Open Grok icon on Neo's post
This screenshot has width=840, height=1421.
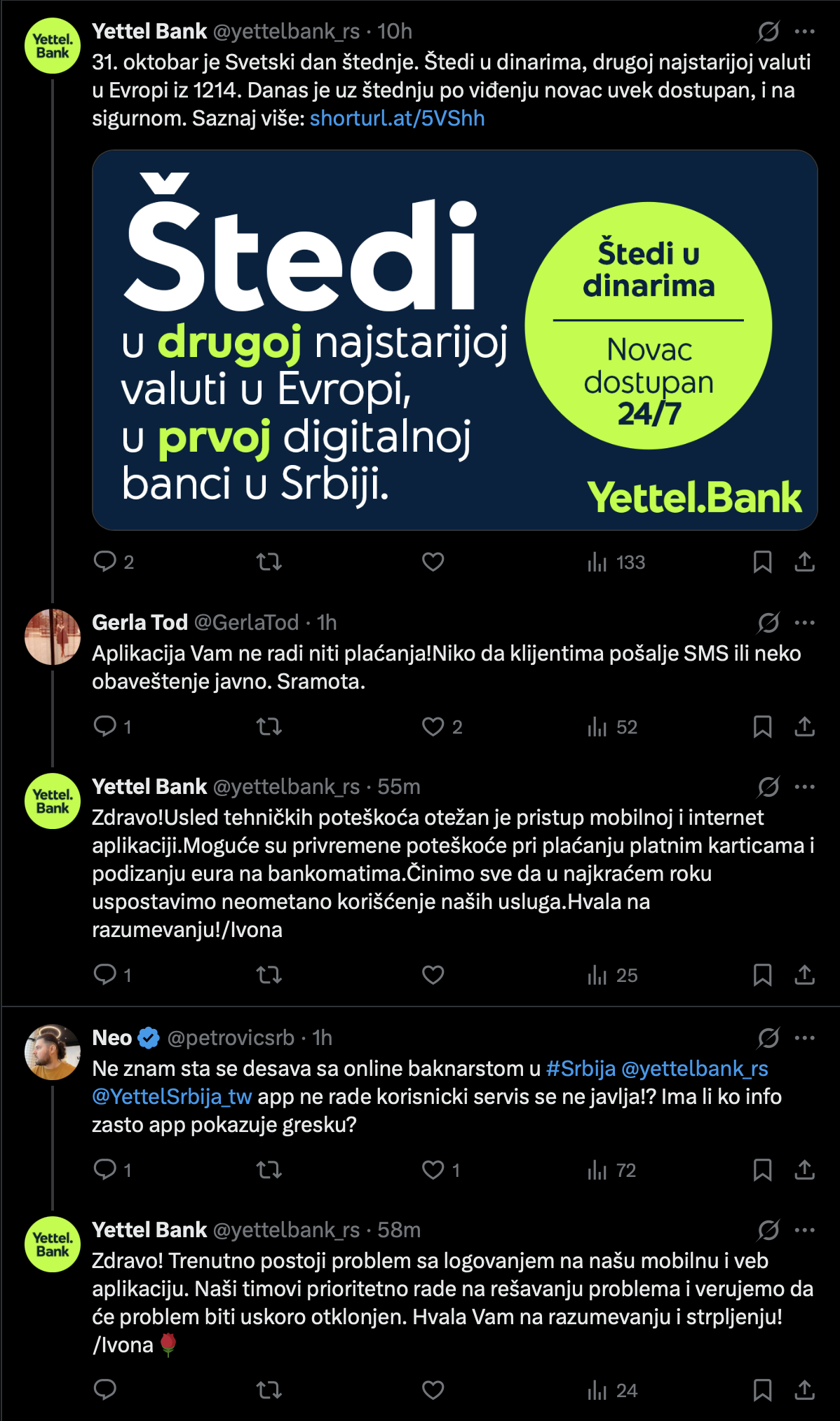[768, 1038]
